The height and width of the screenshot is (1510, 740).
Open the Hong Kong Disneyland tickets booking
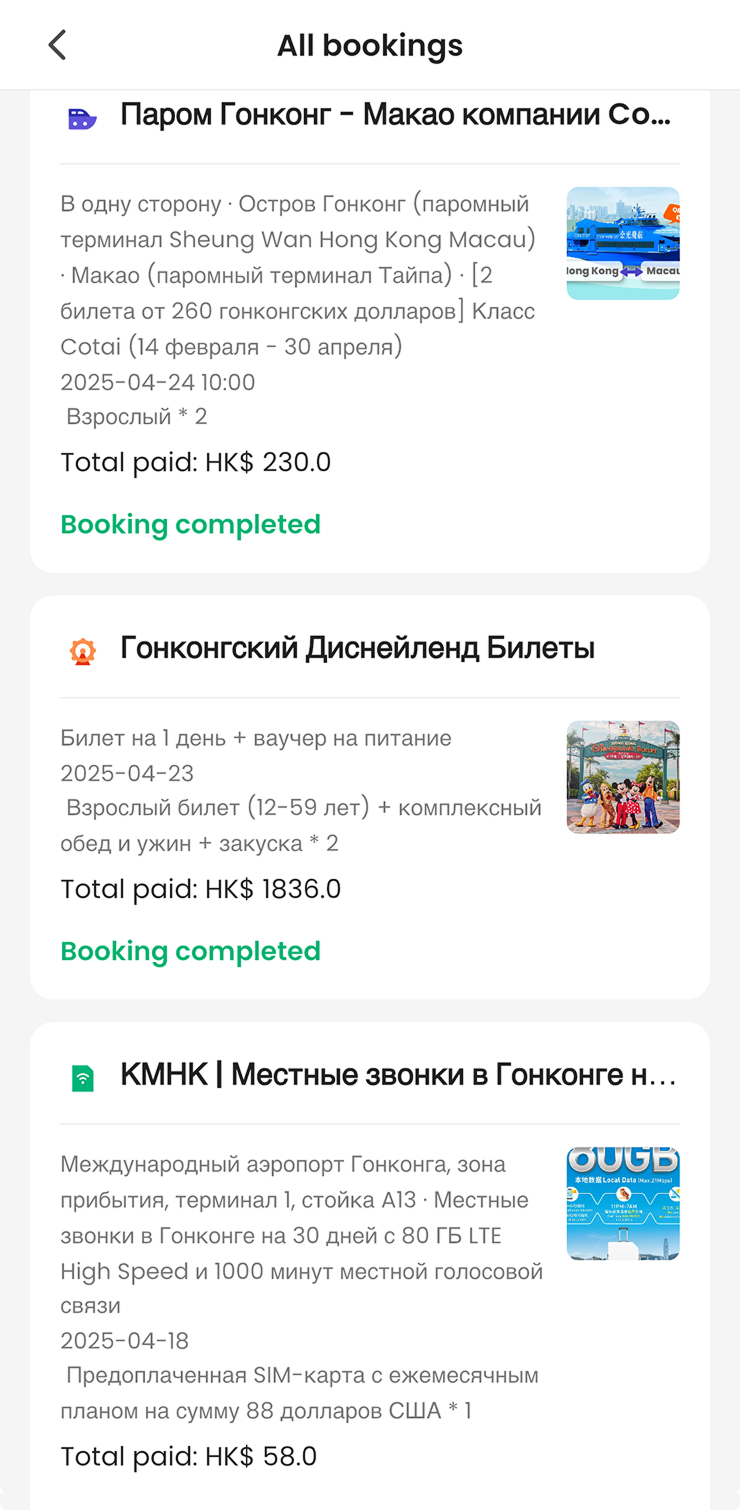(x=357, y=649)
